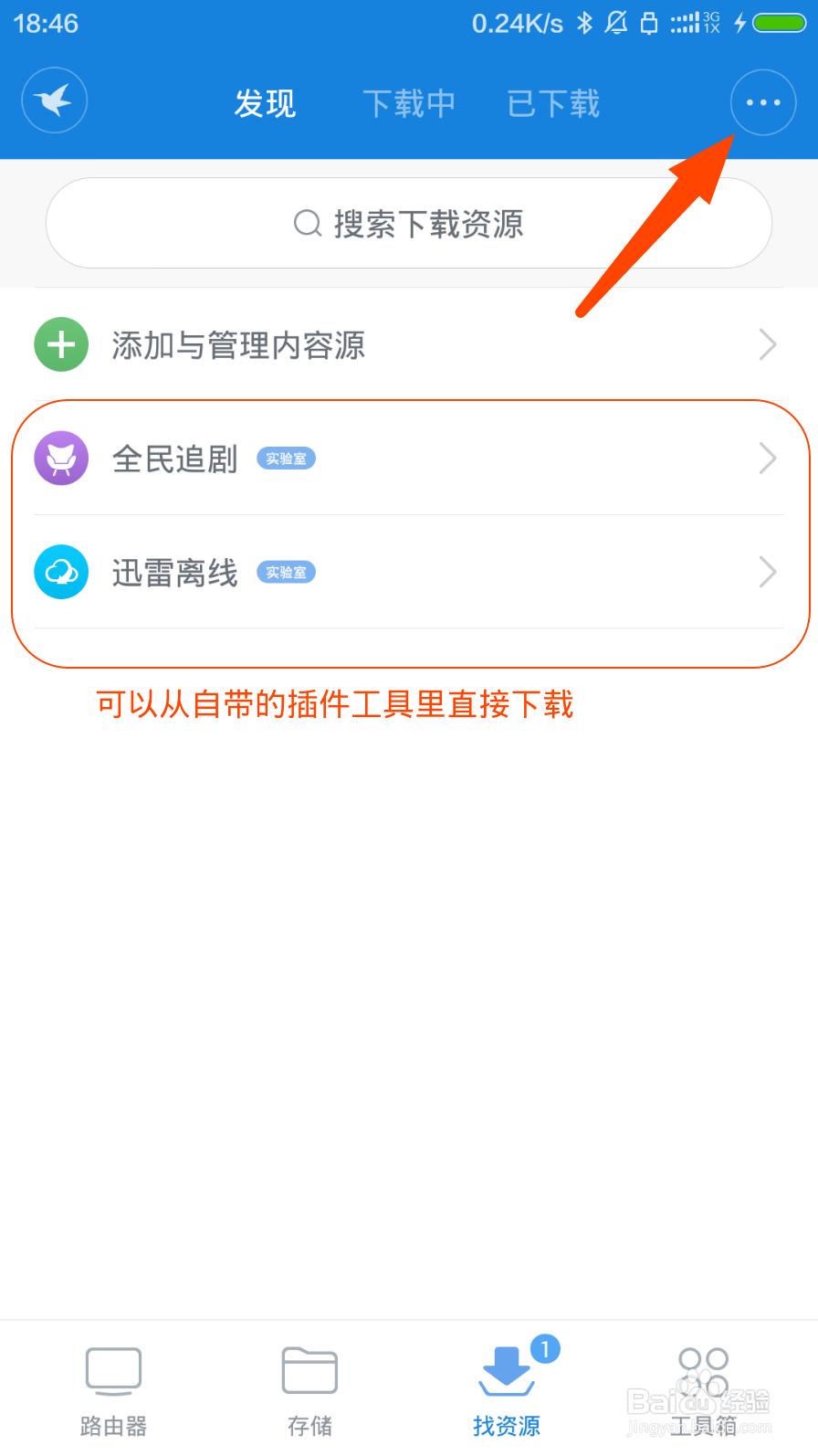
Task: Open the 路由器 router icon in bottom bar
Action: click(x=113, y=1370)
